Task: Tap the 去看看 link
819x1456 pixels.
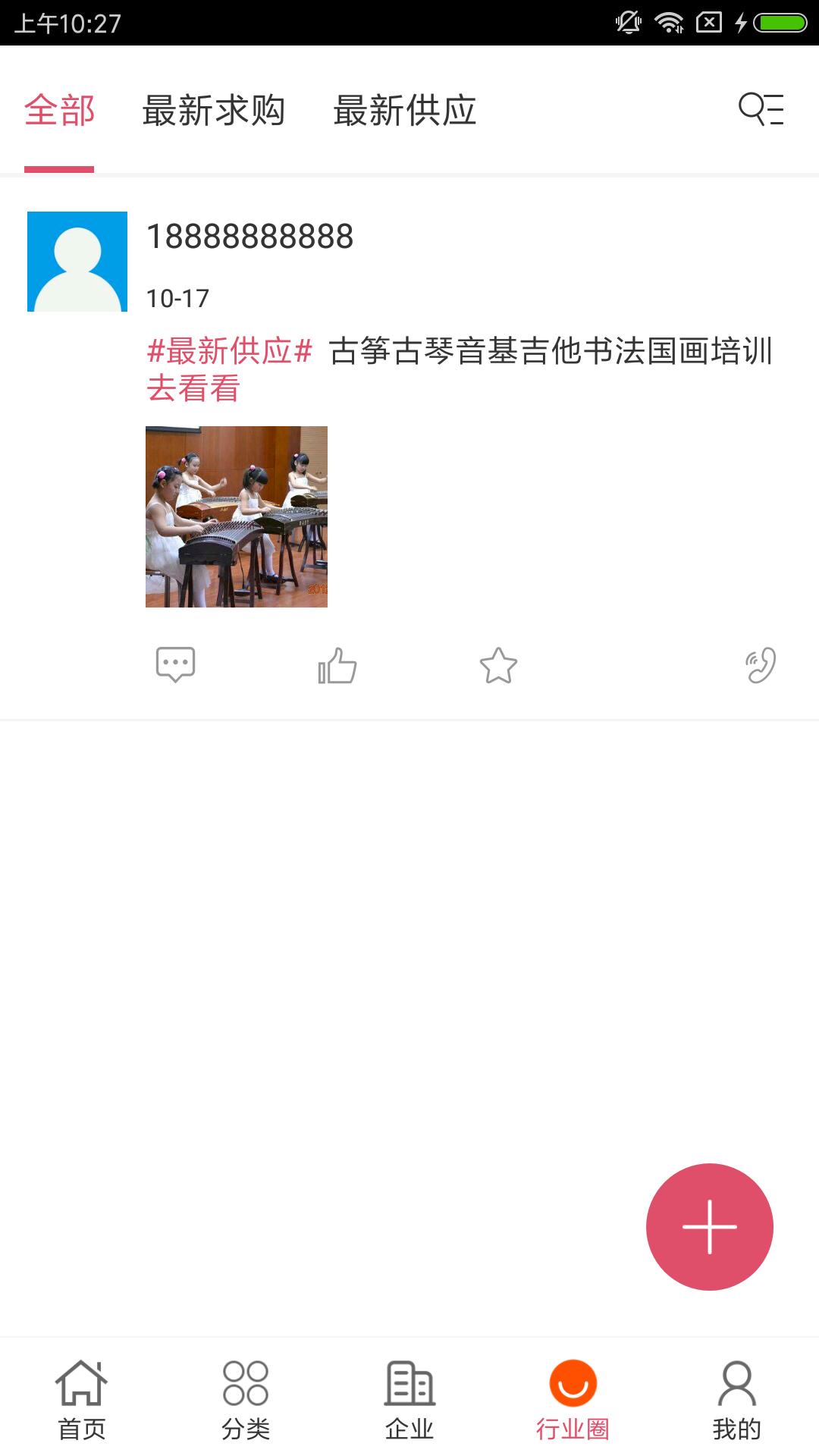Action: point(194,389)
